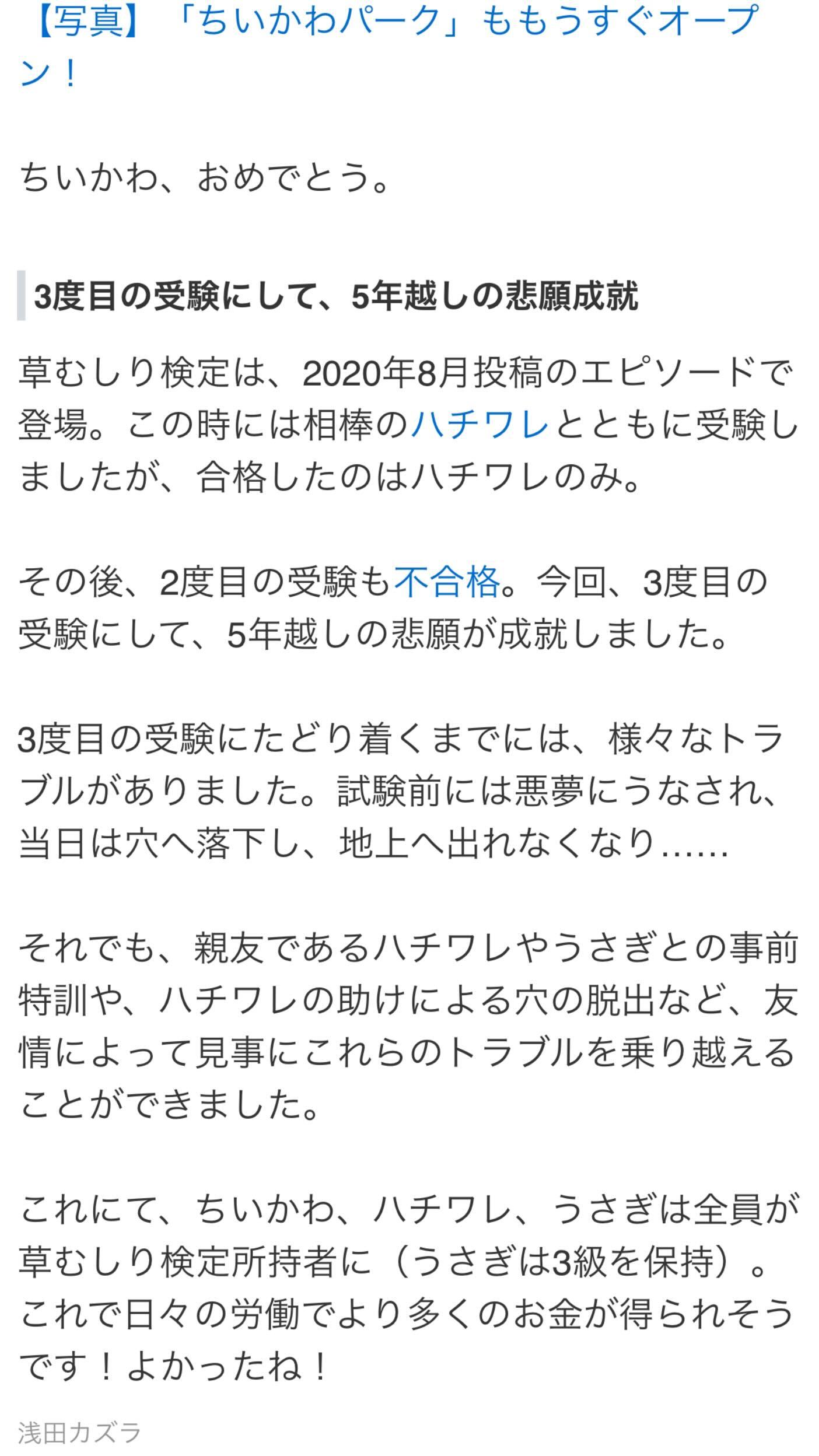Open the blue ハチワレ link
The height and width of the screenshot is (1456, 819).
click(x=480, y=424)
